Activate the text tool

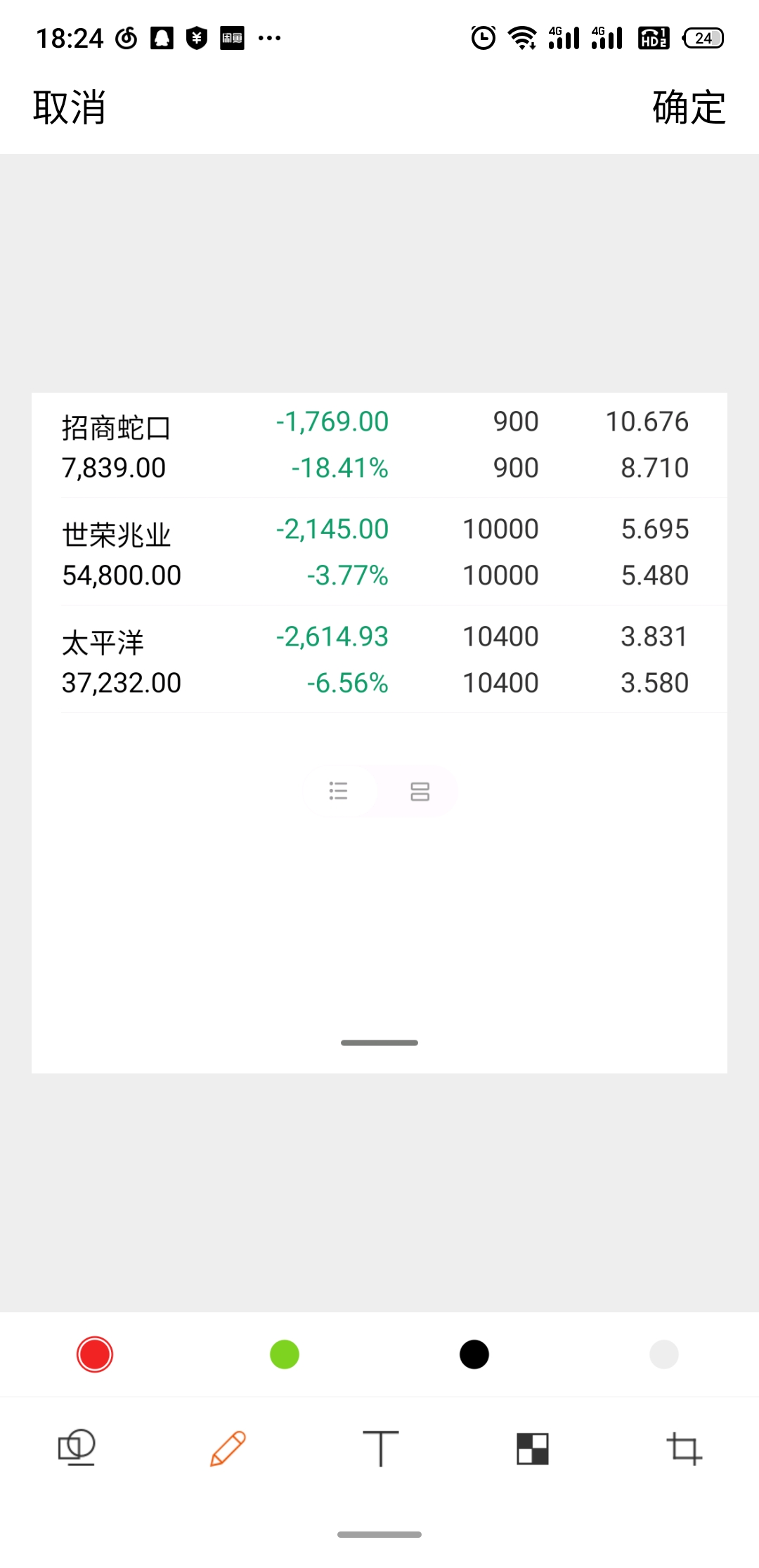tap(380, 1448)
